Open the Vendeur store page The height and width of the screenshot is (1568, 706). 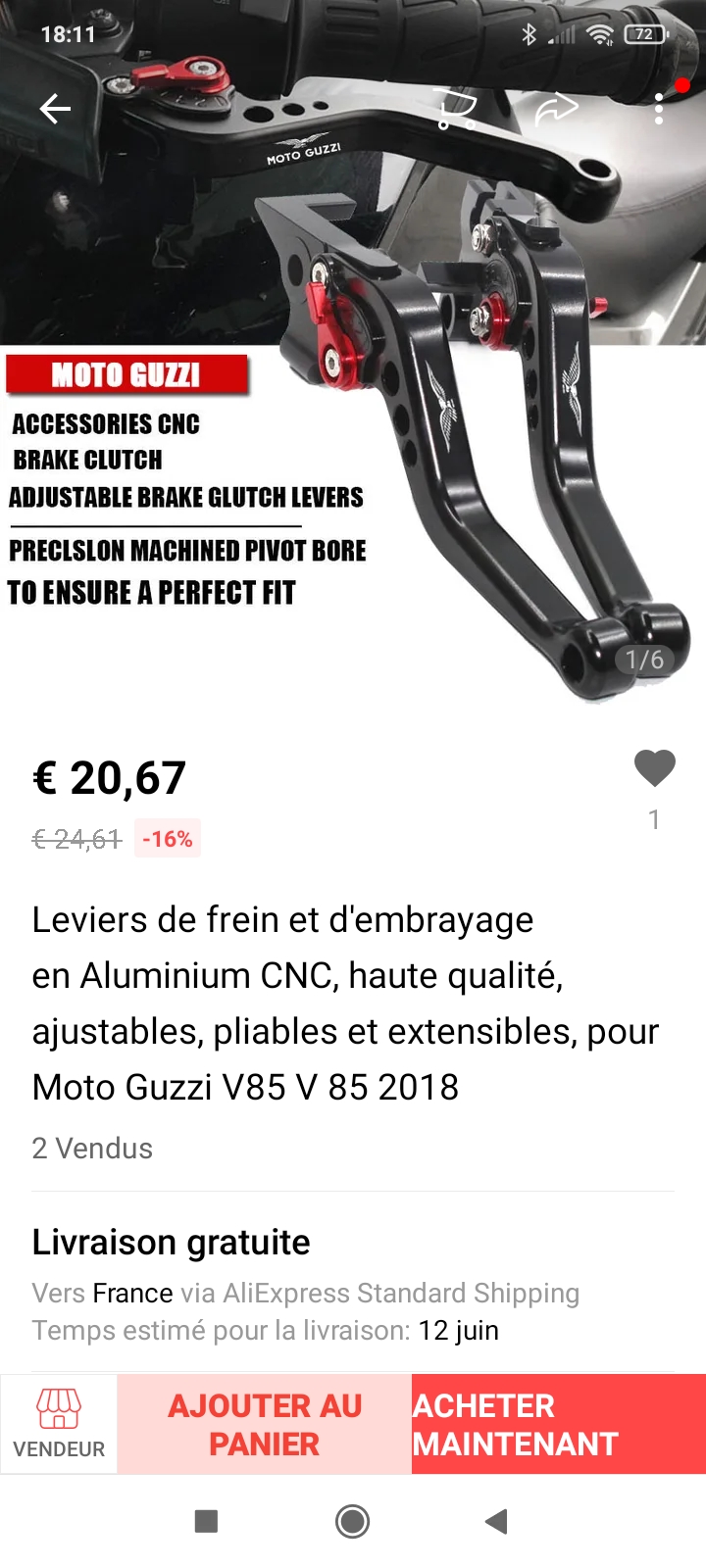click(59, 1424)
